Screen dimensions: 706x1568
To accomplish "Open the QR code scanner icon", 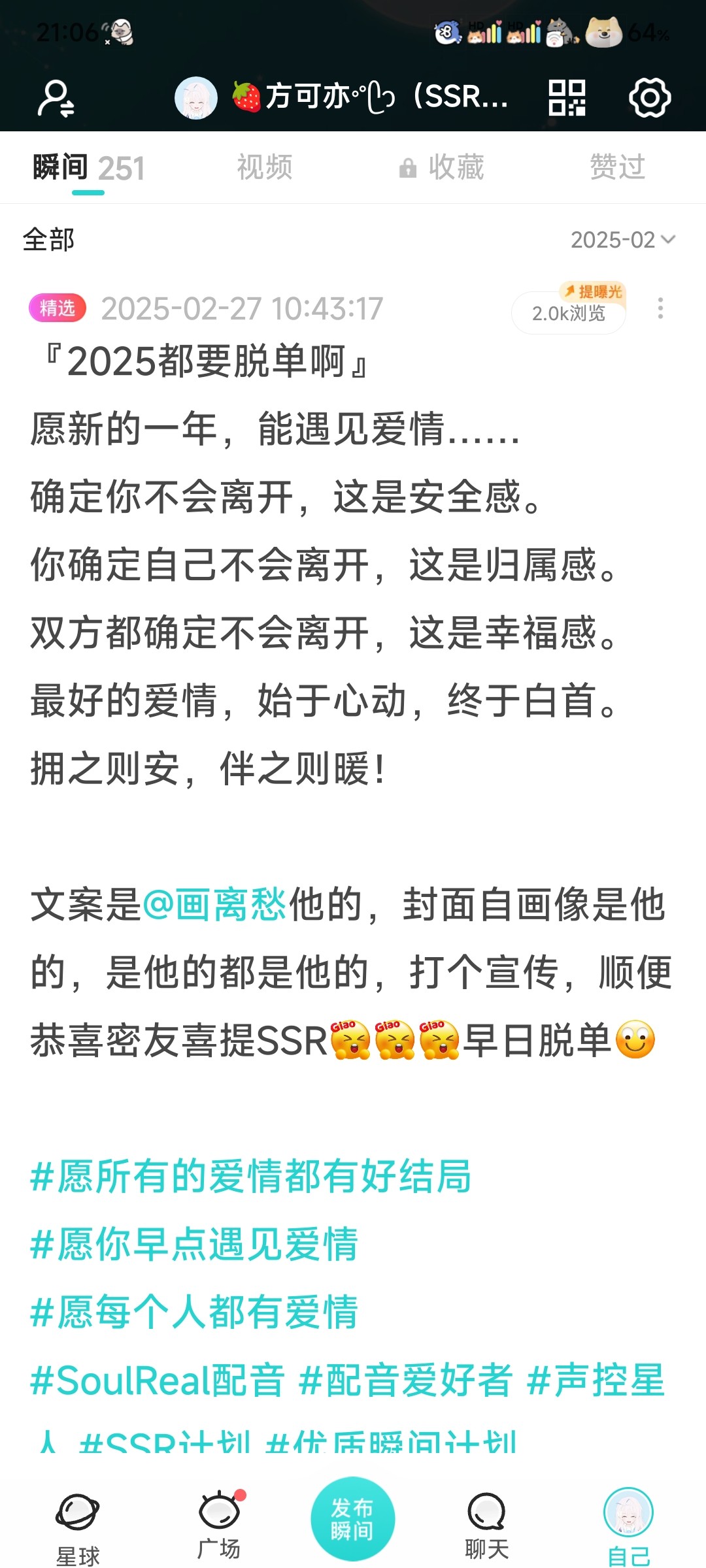I will click(x=567, y=98).
